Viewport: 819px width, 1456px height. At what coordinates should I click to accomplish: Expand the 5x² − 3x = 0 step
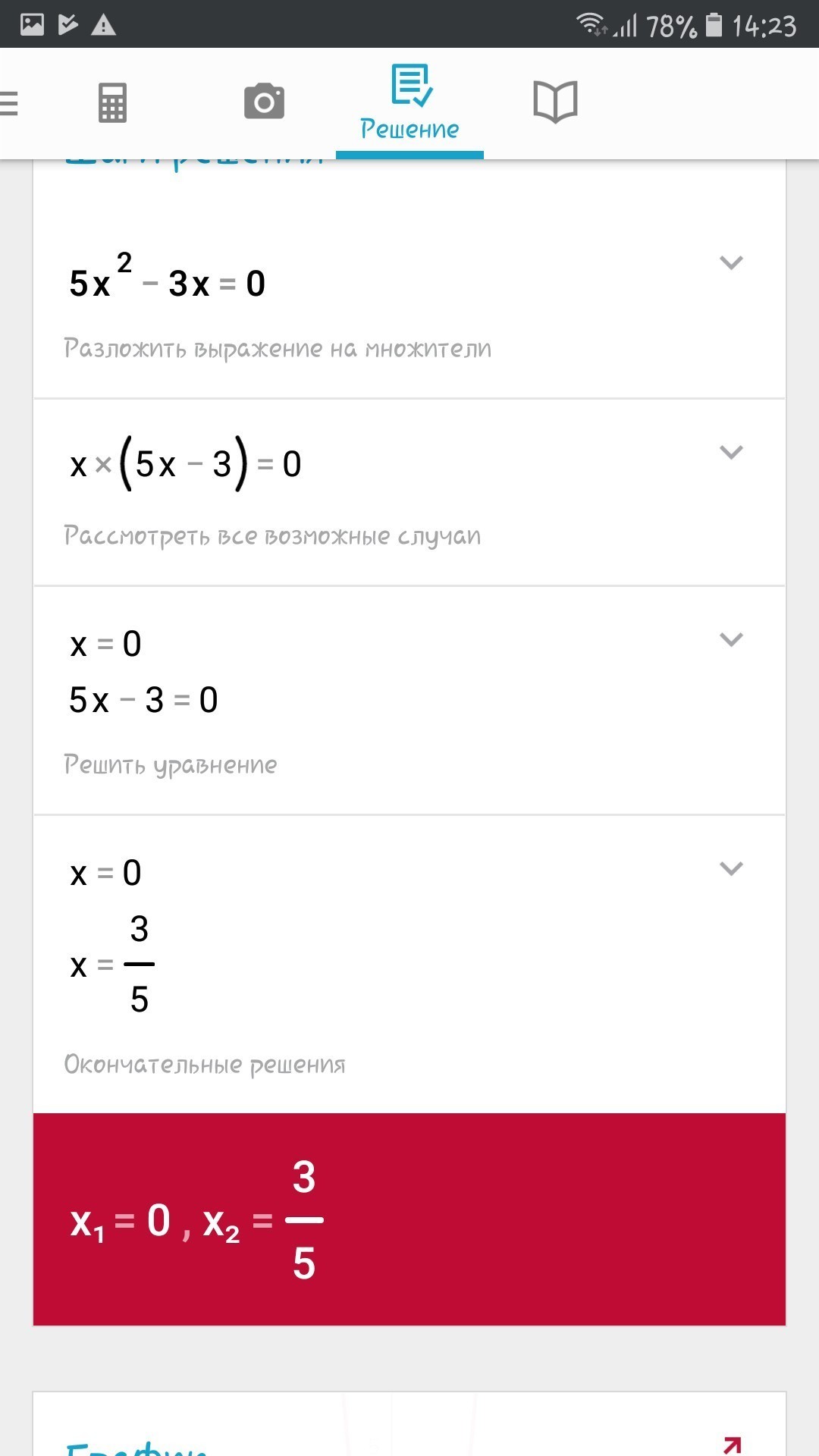(x=731, y=263)
